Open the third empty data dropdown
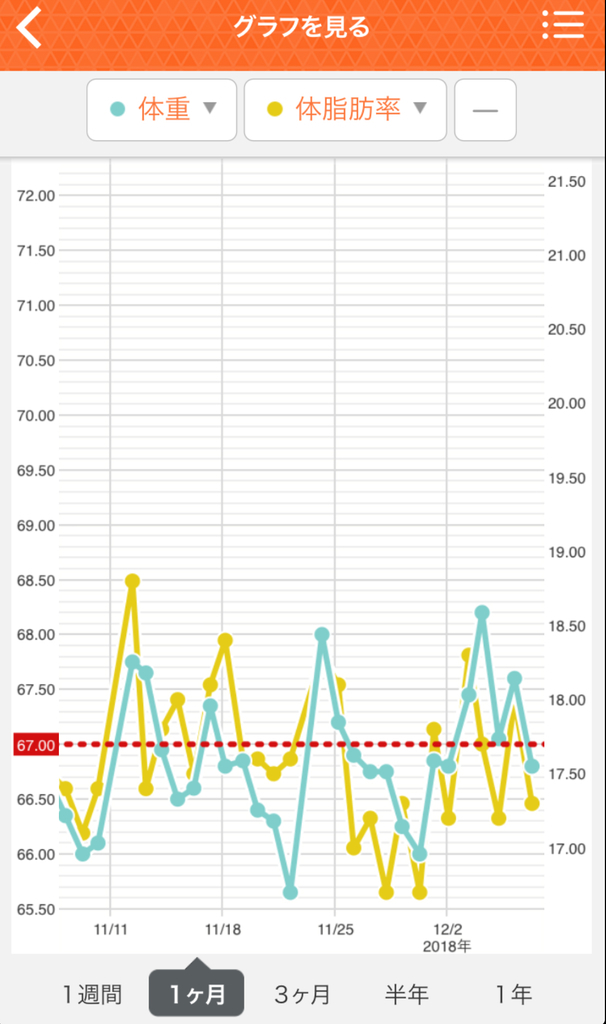606x1024 pixels. coord(485,110)
